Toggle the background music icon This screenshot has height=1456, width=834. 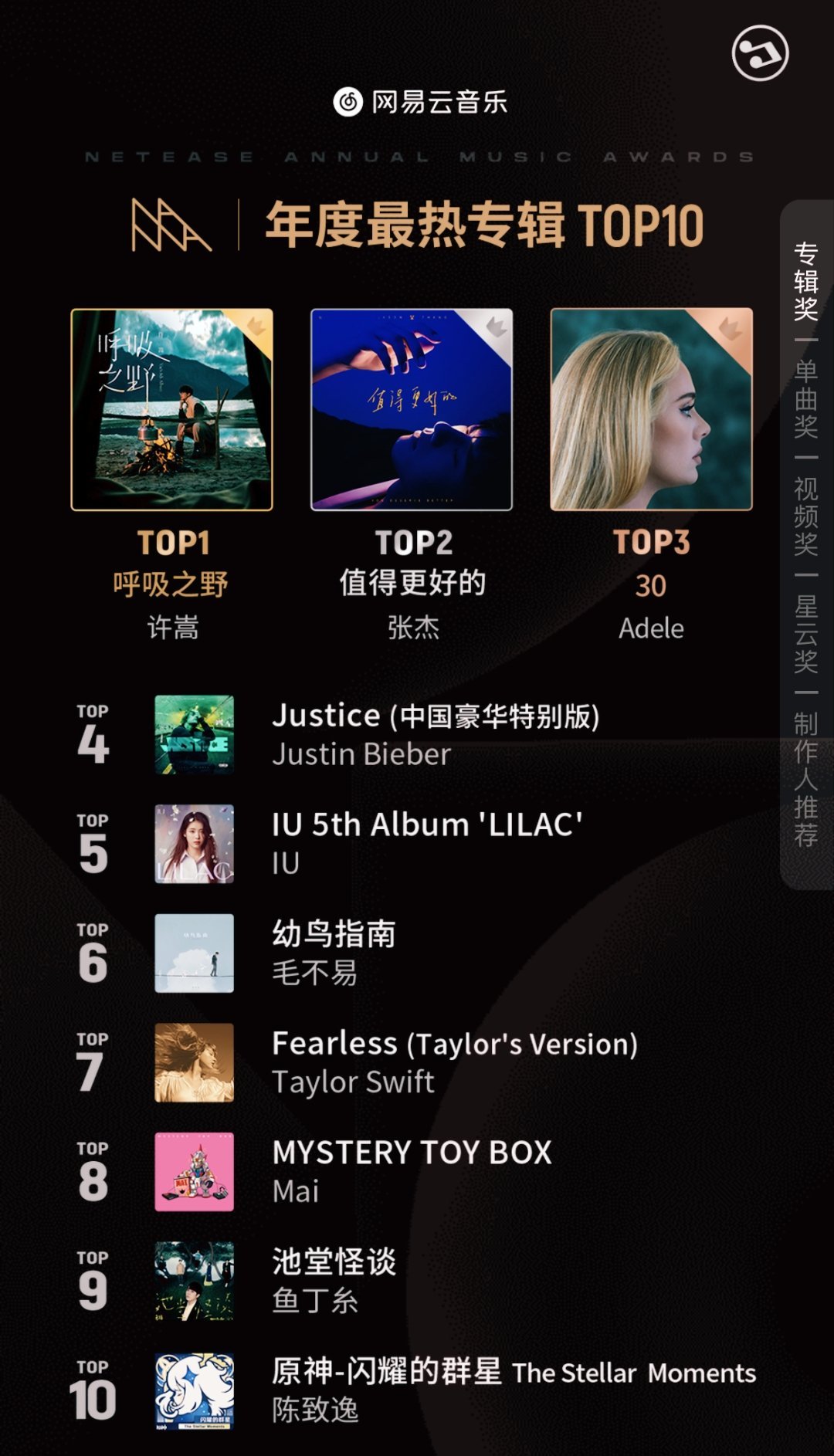click(x=760, y=53)
